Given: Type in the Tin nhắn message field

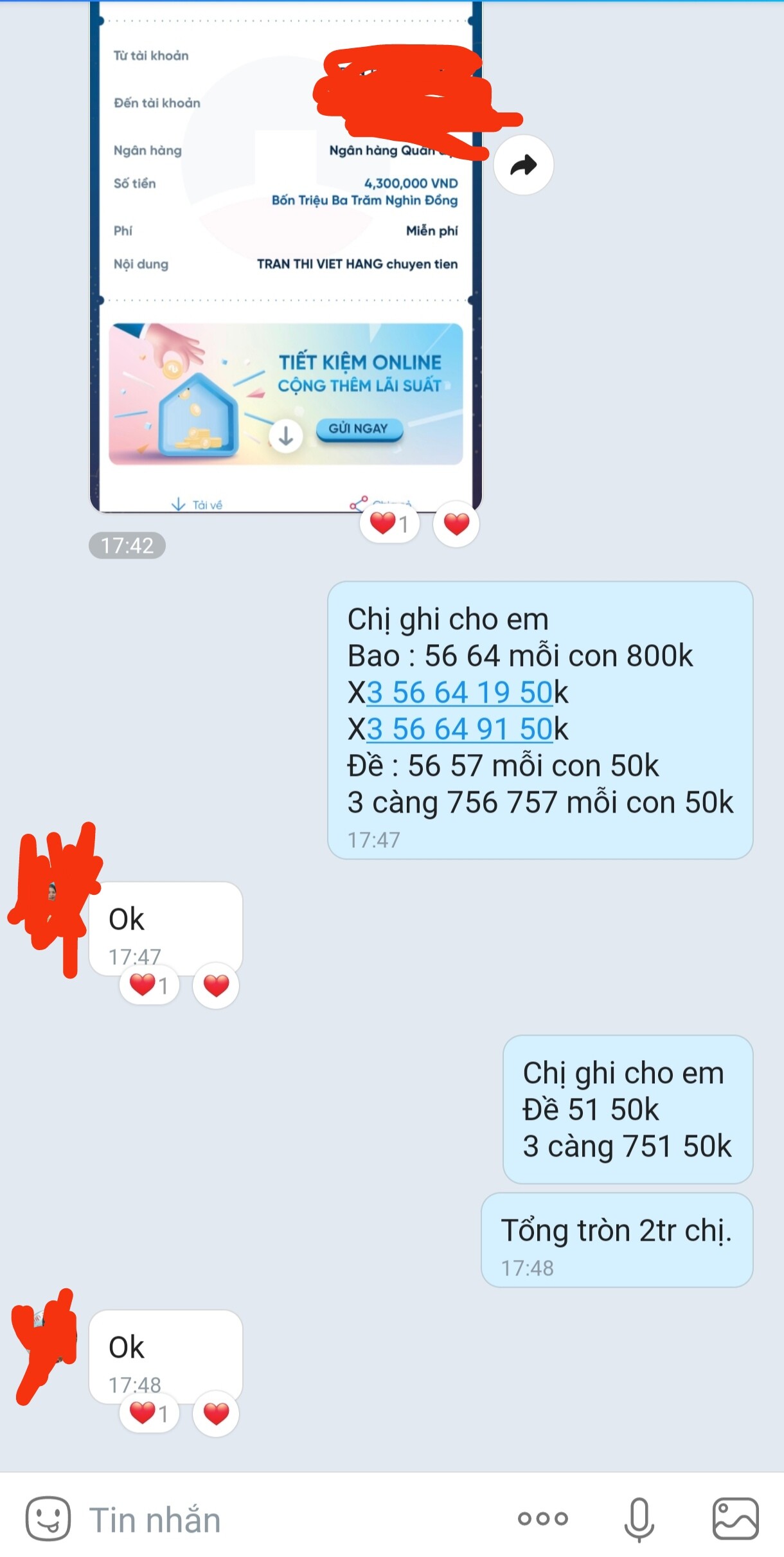Looking at the screenshot, I should pyautogui.click(x=289, y=1520).
